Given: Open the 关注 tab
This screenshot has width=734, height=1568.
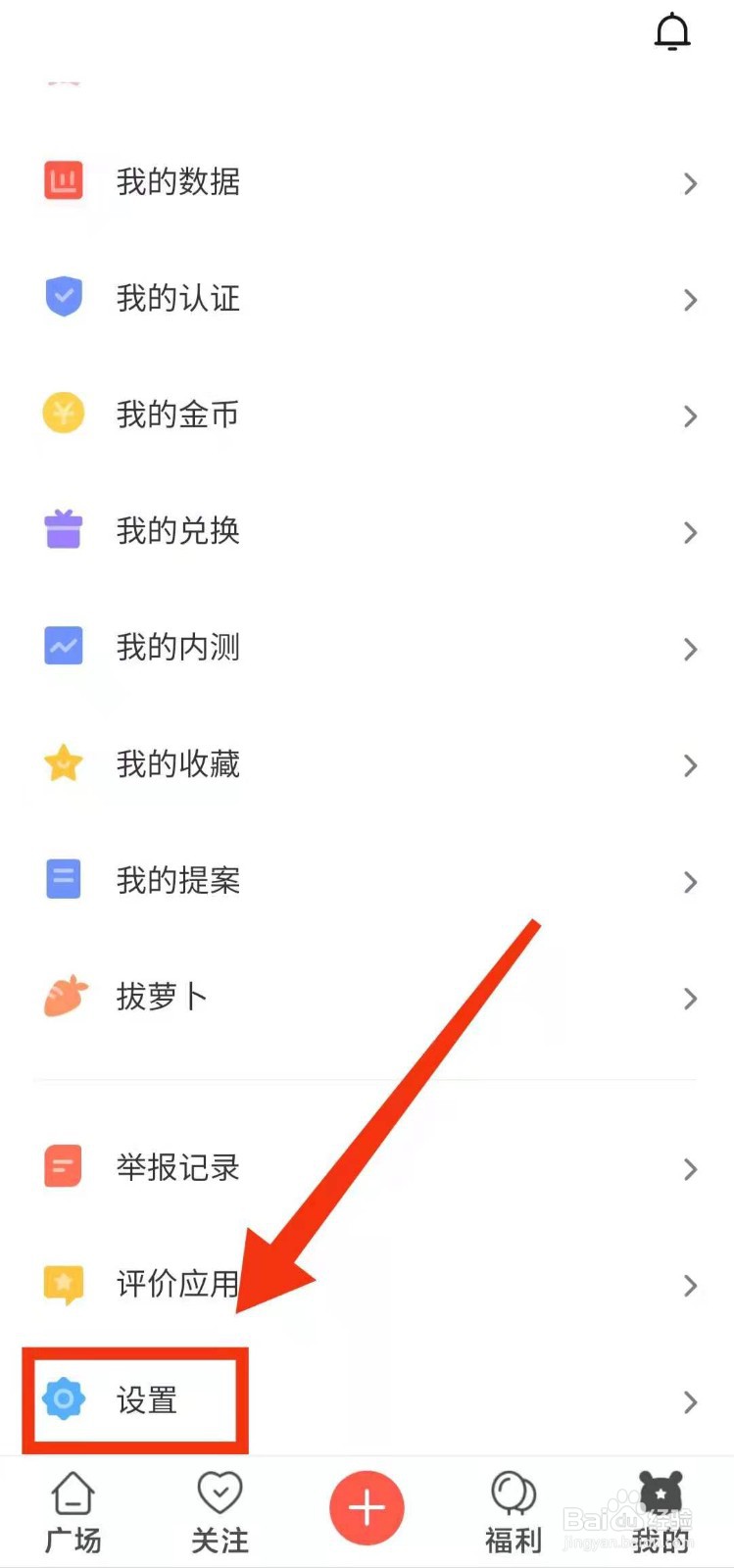Looking at the screenshot, I should [220, 1511].
